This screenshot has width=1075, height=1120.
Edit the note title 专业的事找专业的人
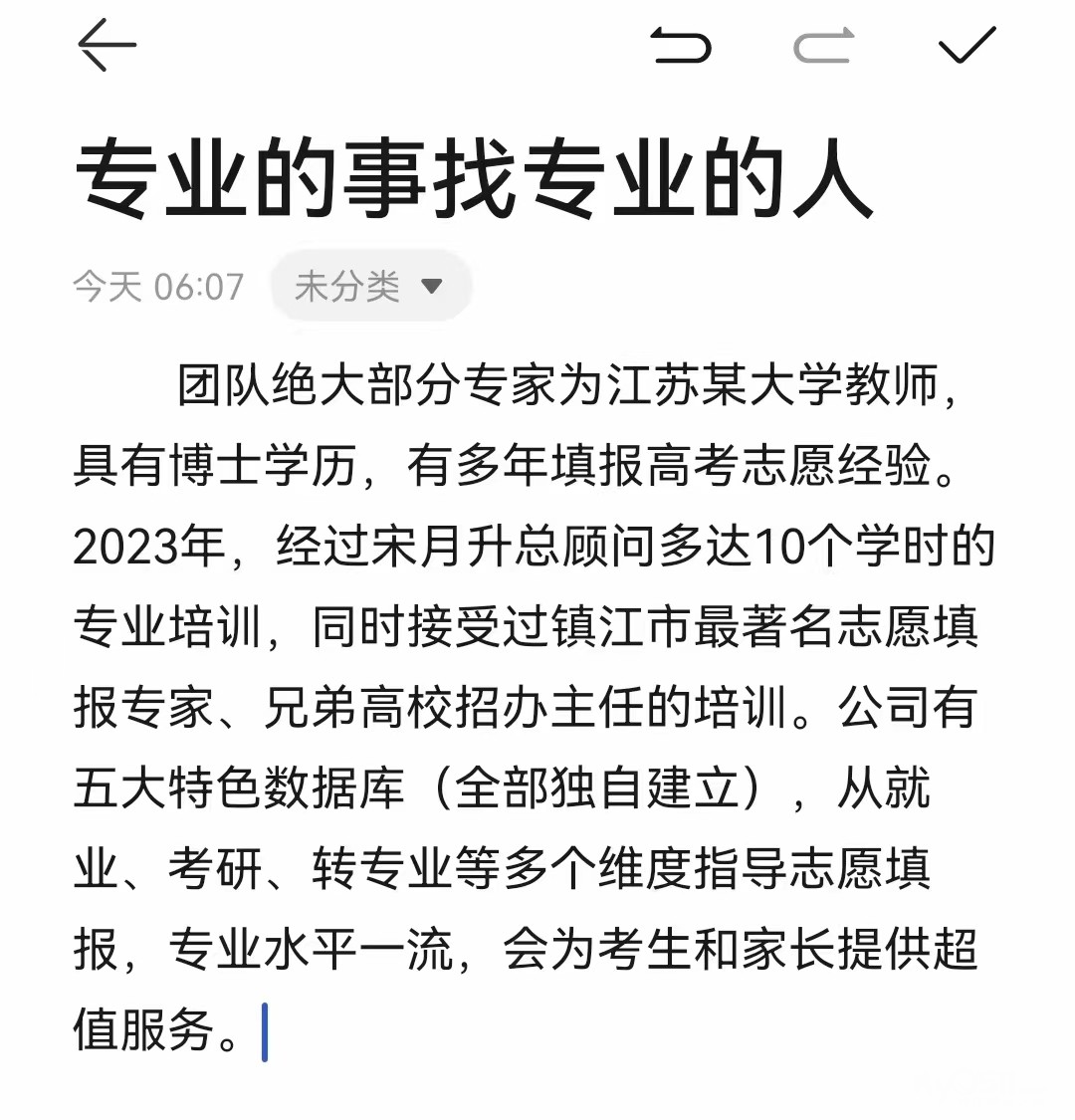[476, 181]
